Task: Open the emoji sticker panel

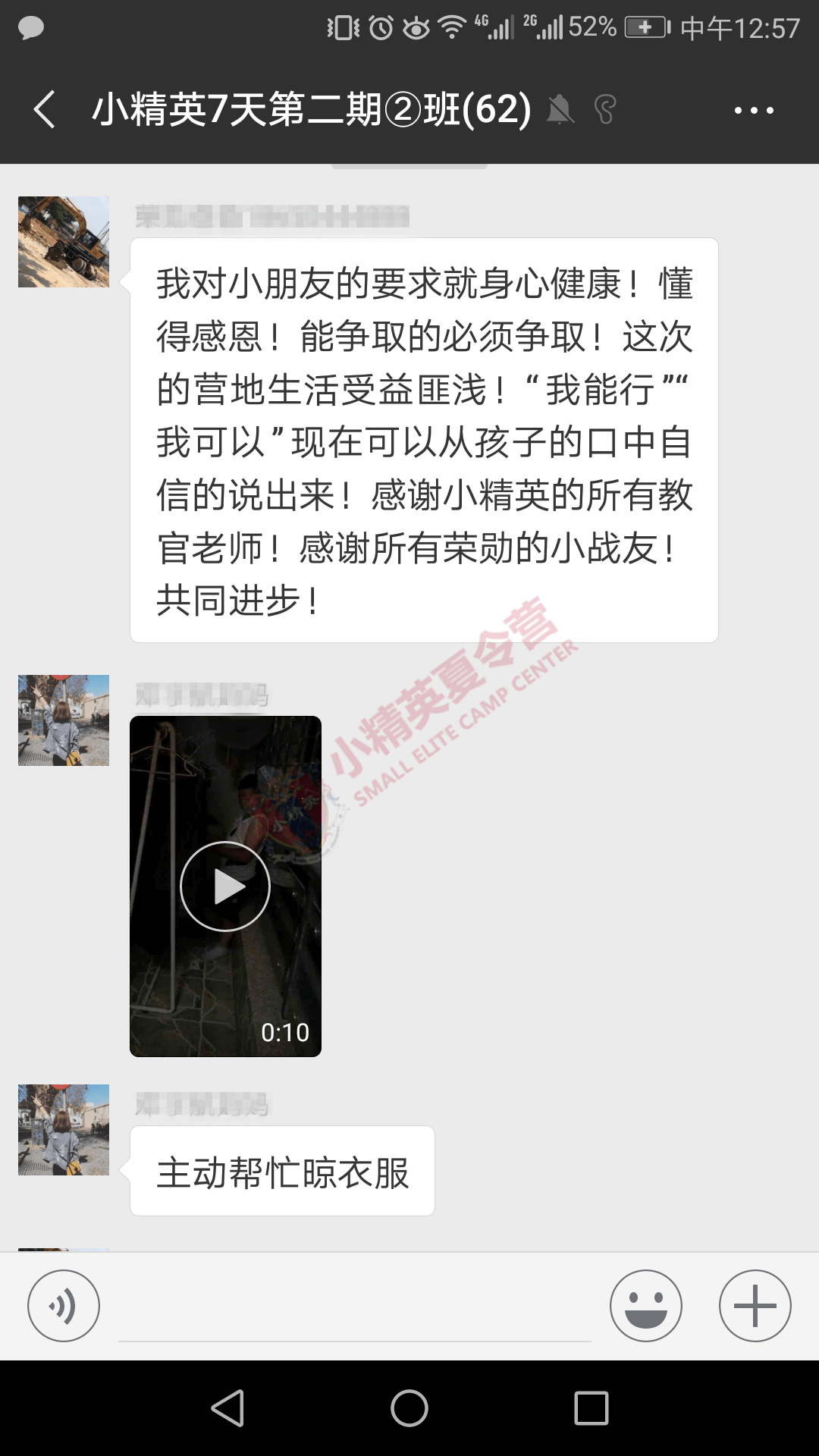Action: coord(646,1306)
